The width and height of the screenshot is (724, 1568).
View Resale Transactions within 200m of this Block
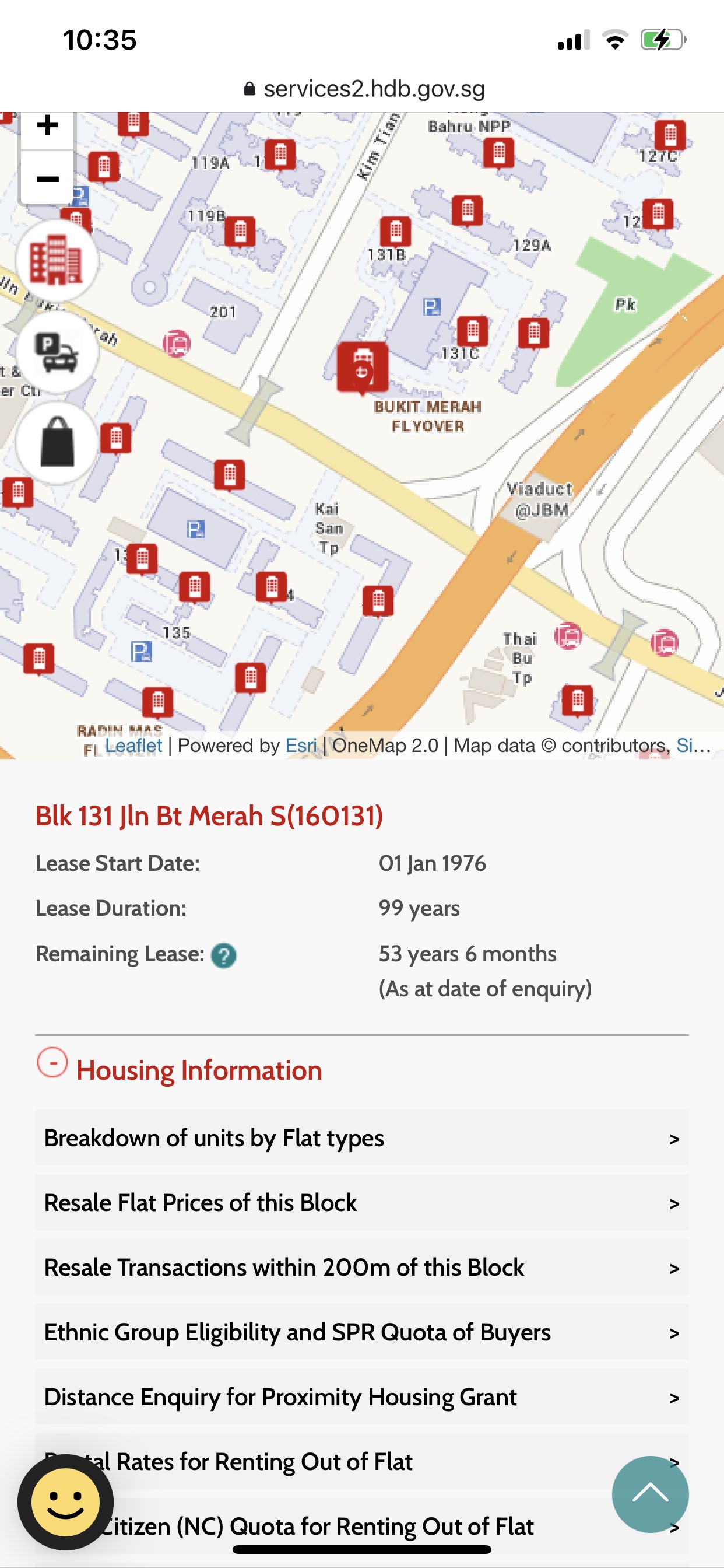coord(361,1268)
